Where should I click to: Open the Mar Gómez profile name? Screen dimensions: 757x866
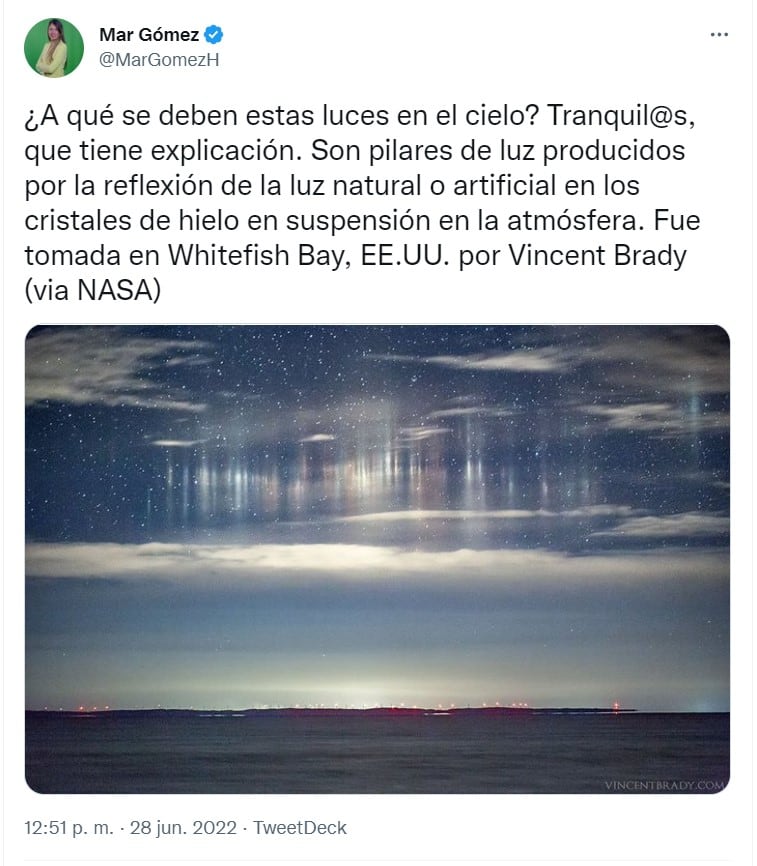coord(148,35)
